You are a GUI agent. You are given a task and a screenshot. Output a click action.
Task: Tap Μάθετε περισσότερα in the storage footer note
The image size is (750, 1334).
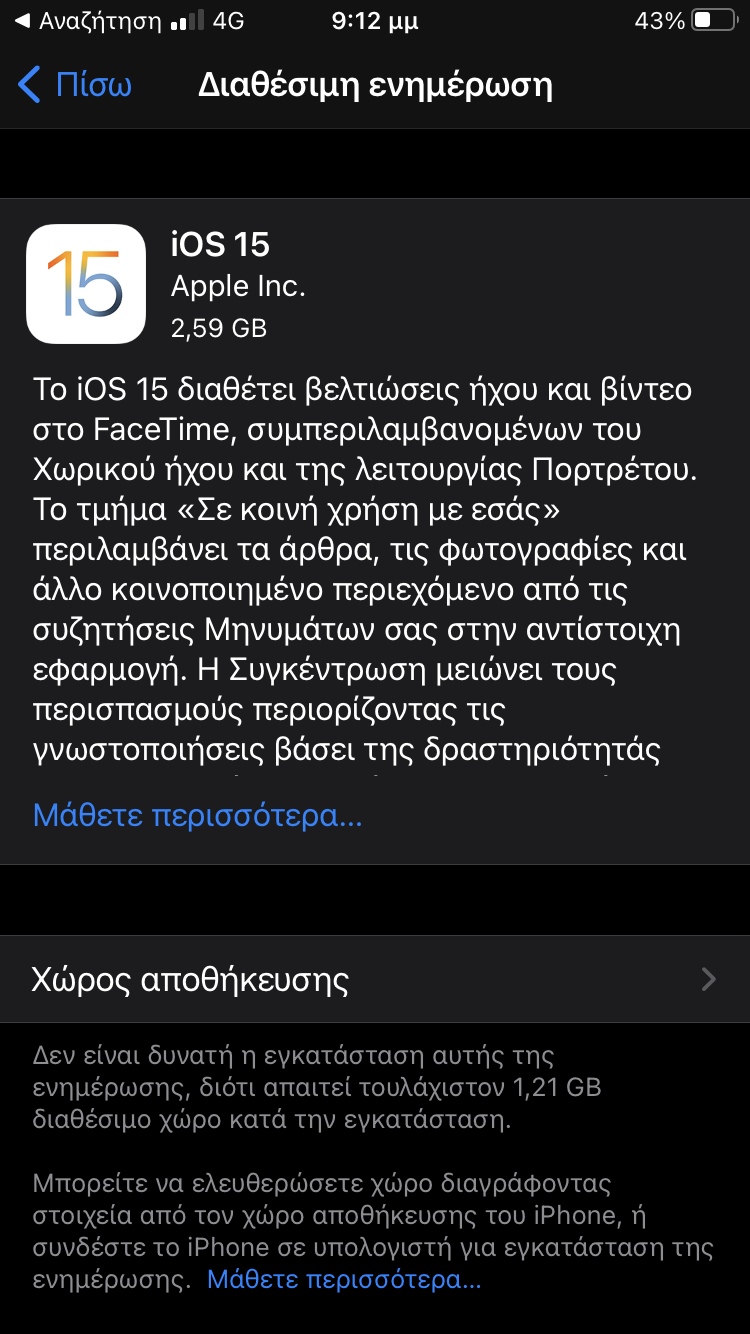(344, 1280)
